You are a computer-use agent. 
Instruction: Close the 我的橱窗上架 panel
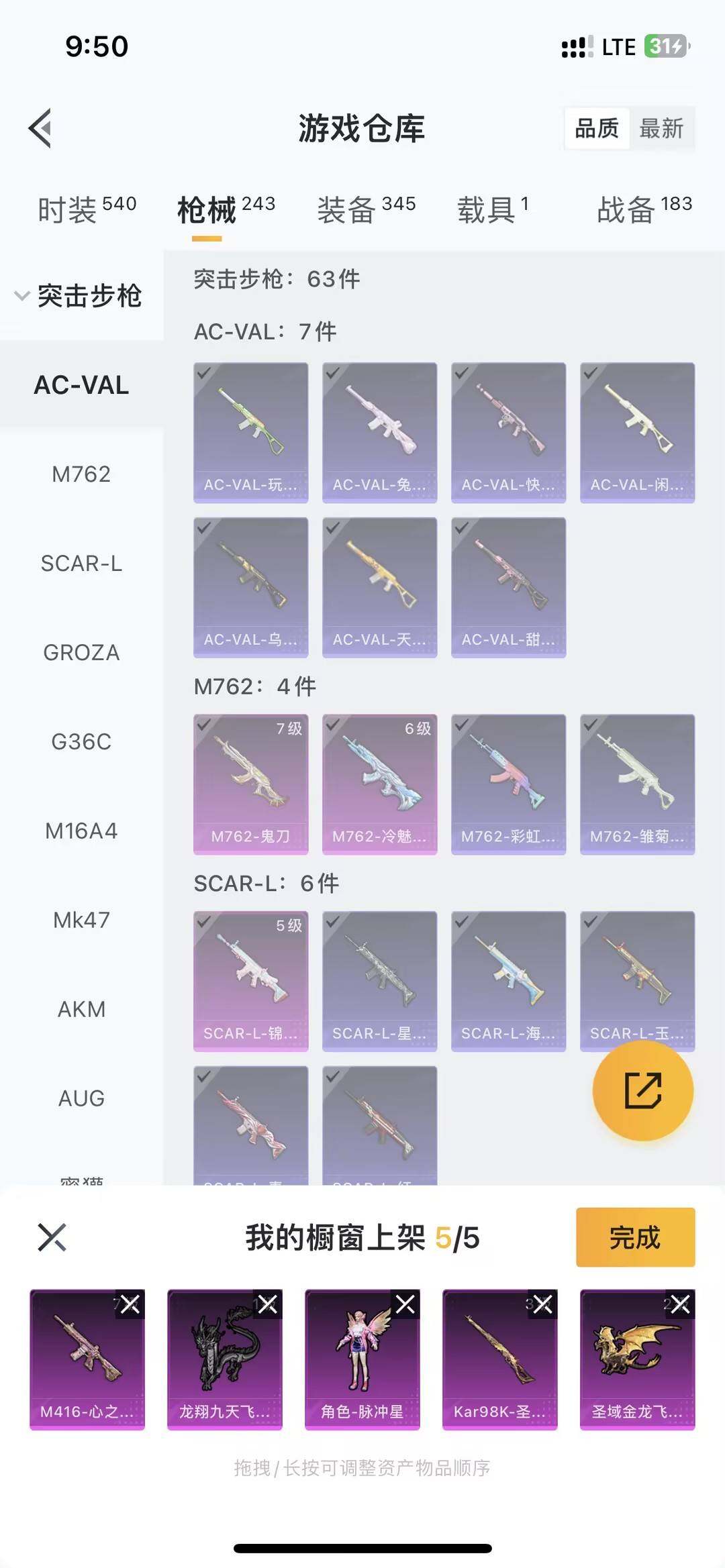point(52,1237)
